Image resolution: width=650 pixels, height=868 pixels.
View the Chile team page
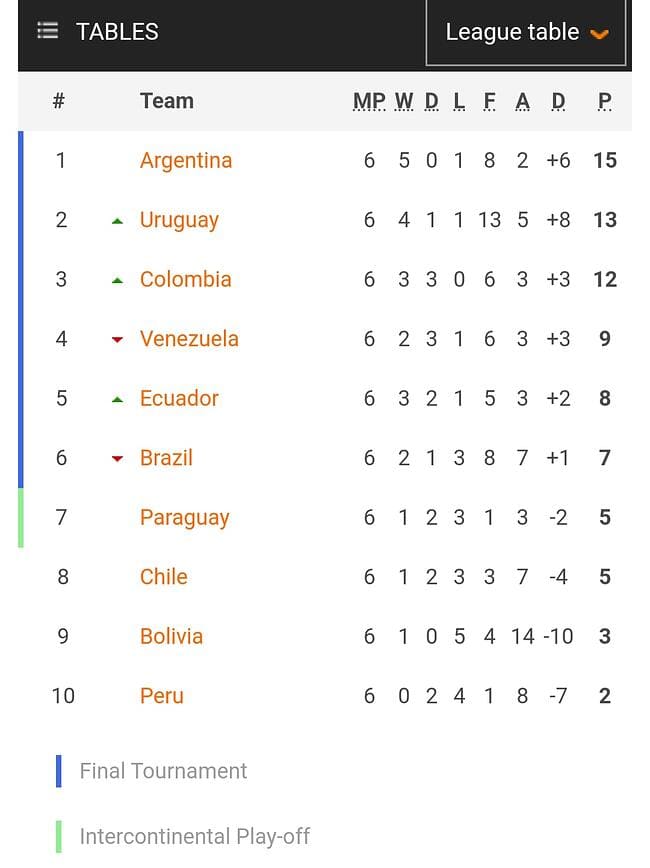click(x=164, y=577)
